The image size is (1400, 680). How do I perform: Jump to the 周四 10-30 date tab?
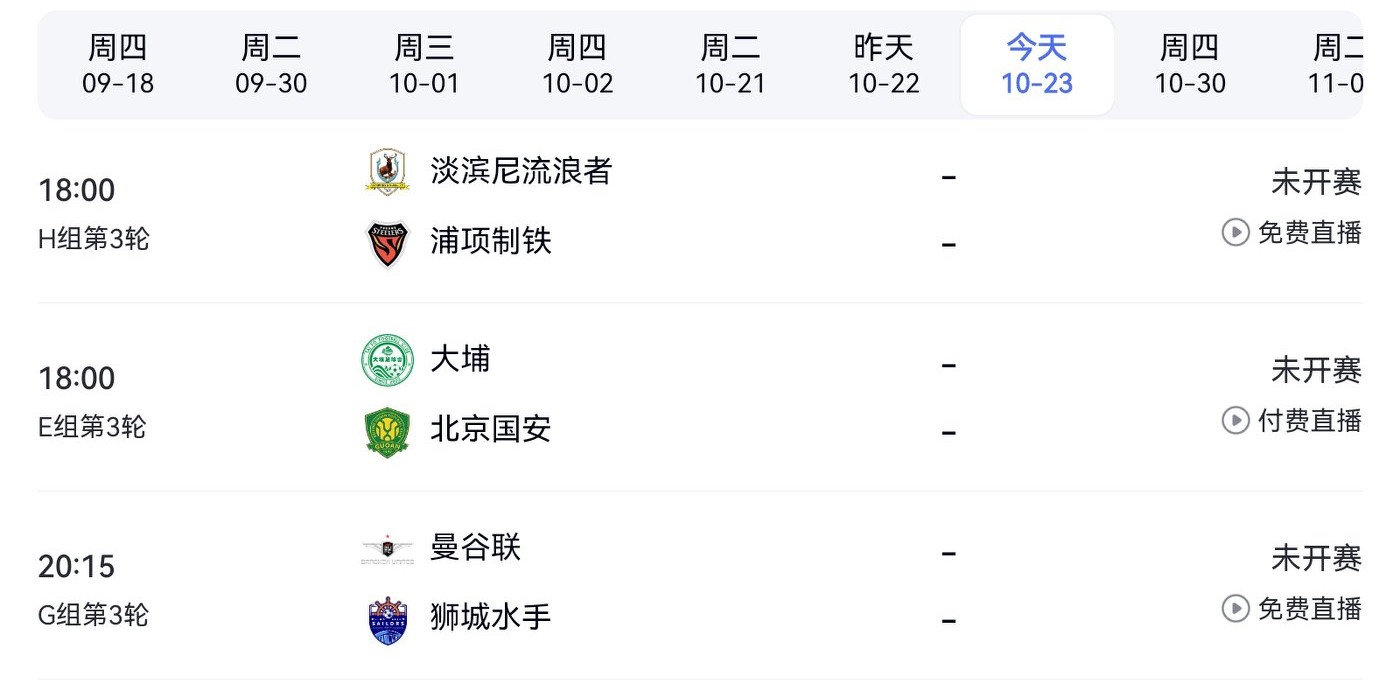1190,65
